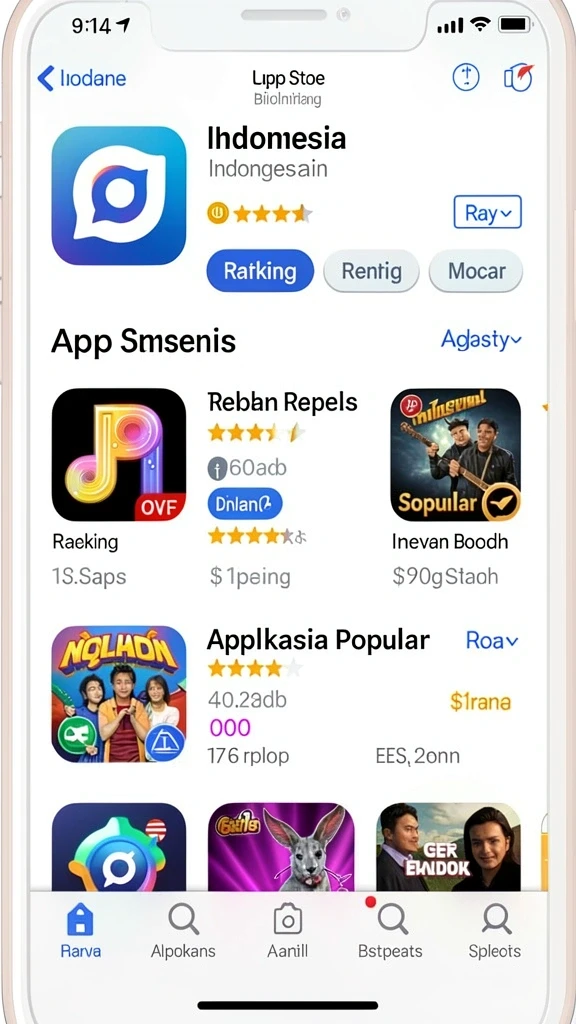This screenshot has height=1024, width=576.
Task: Open the Ray dropdown
Action: pyautogui.click(x=487, y=212)
